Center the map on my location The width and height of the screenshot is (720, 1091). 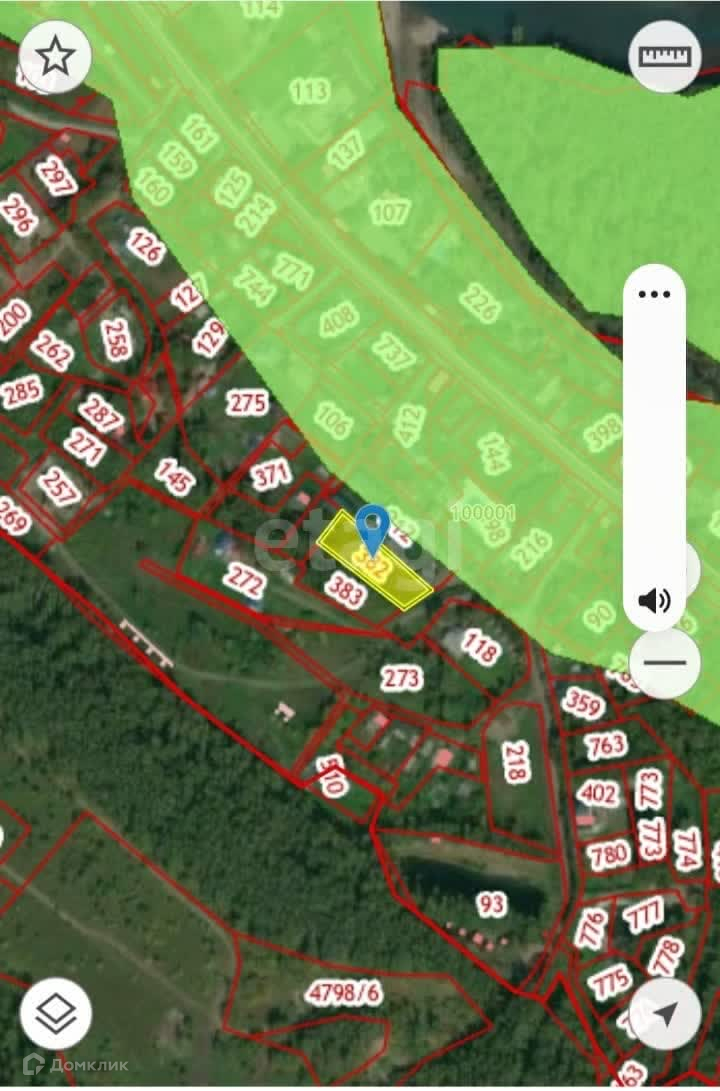[665, 1014]
